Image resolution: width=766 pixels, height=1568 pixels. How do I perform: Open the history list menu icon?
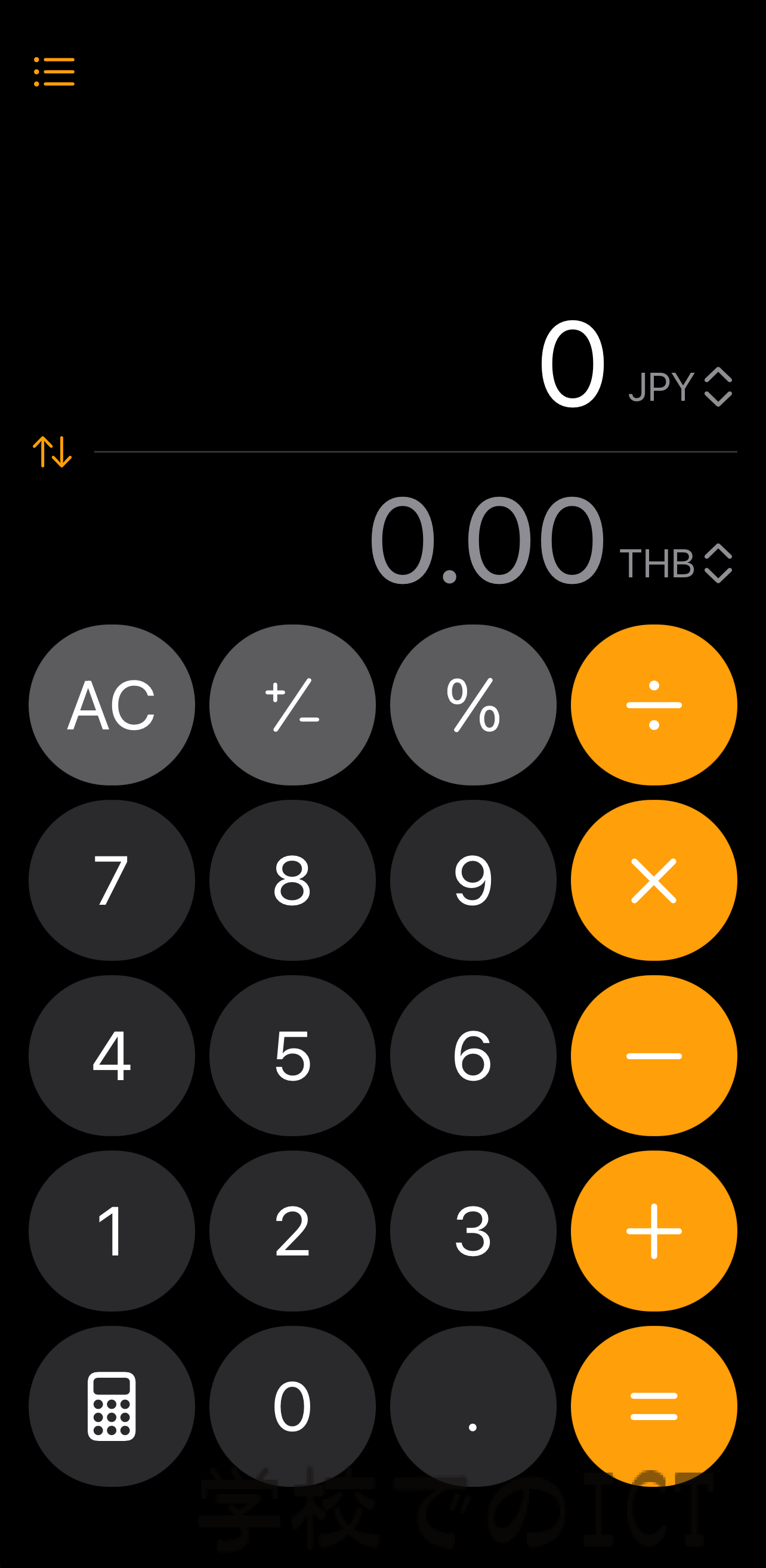pyautogui.click(x=54, y=72)
